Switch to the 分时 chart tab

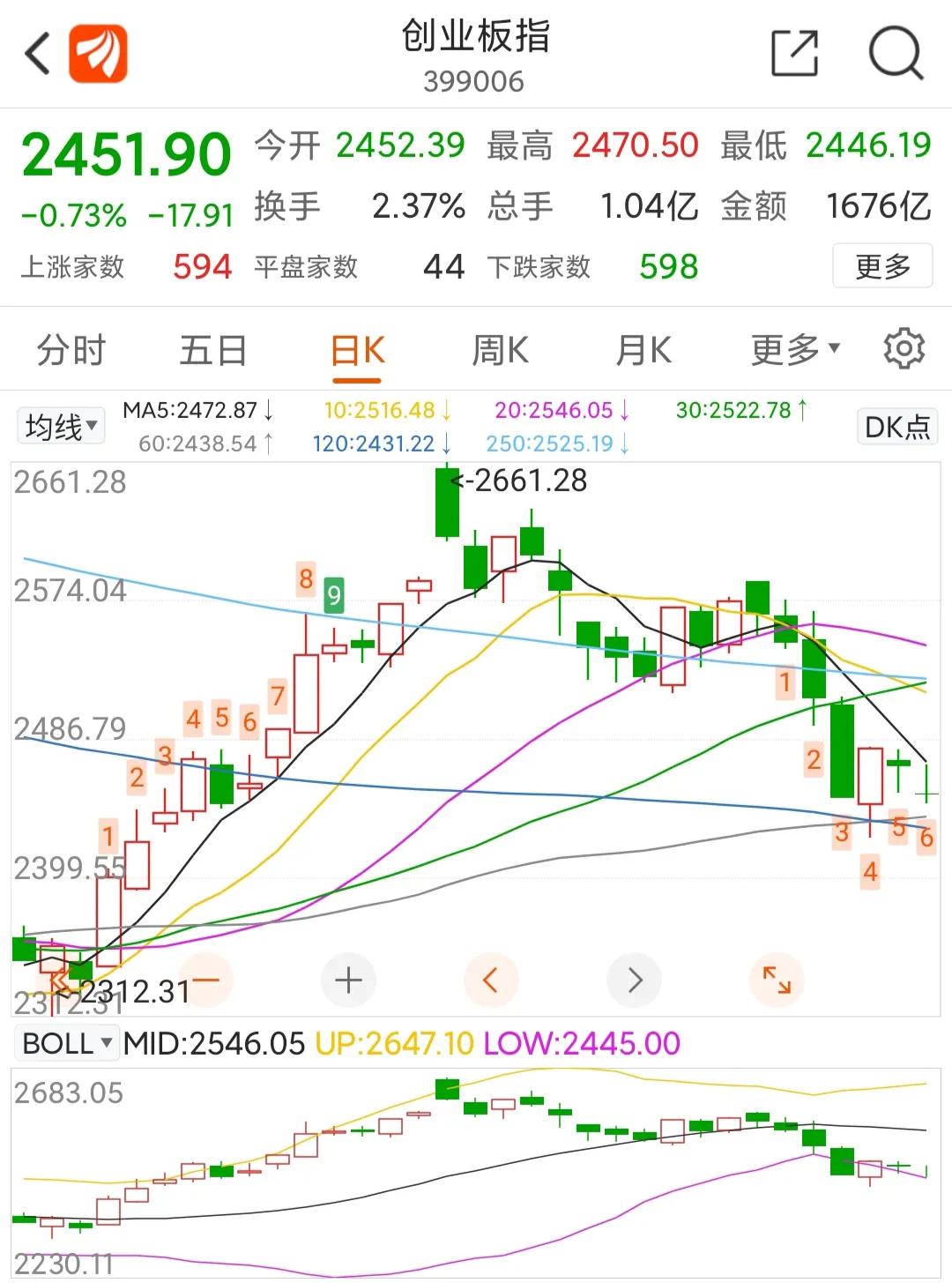pos(71,350)
